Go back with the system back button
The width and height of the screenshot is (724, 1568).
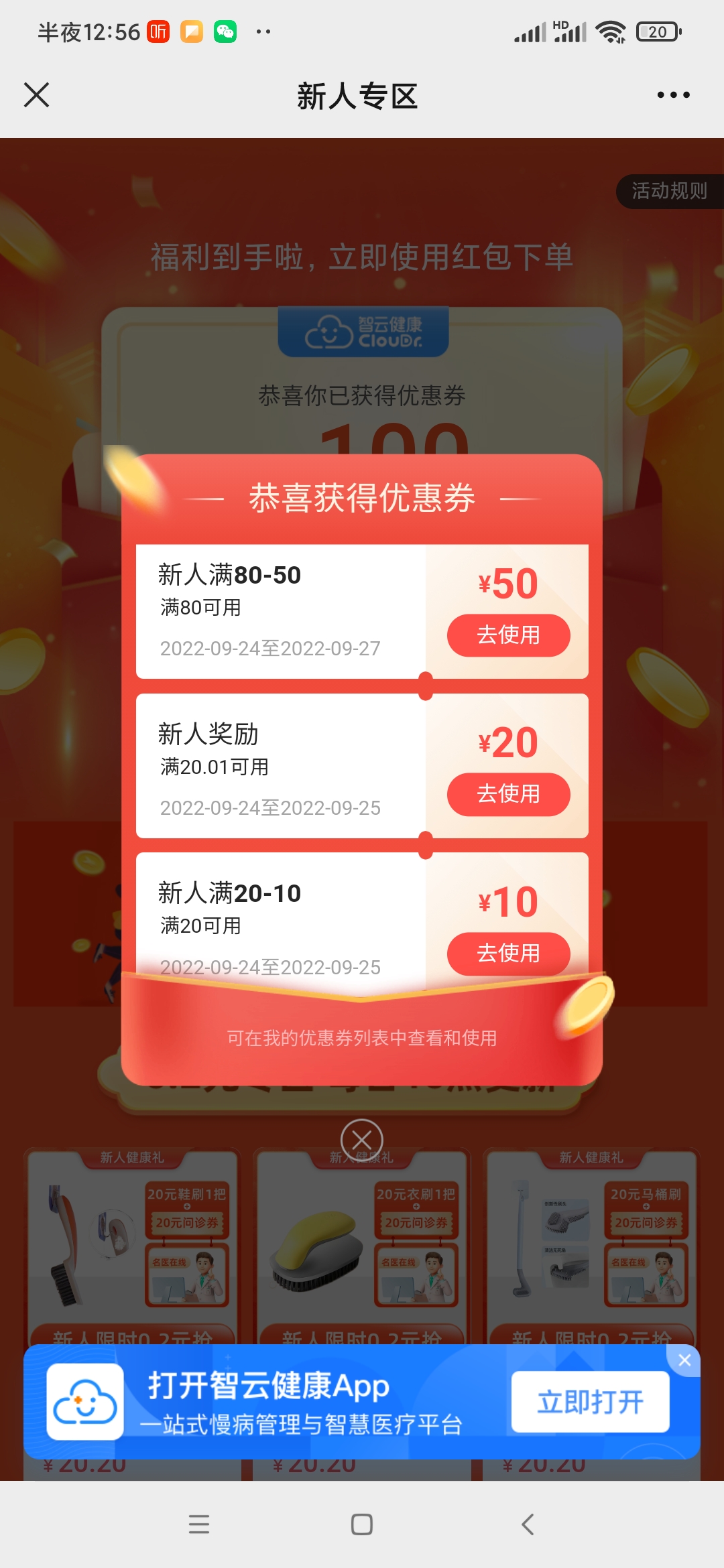click(x=528, y=1524)
